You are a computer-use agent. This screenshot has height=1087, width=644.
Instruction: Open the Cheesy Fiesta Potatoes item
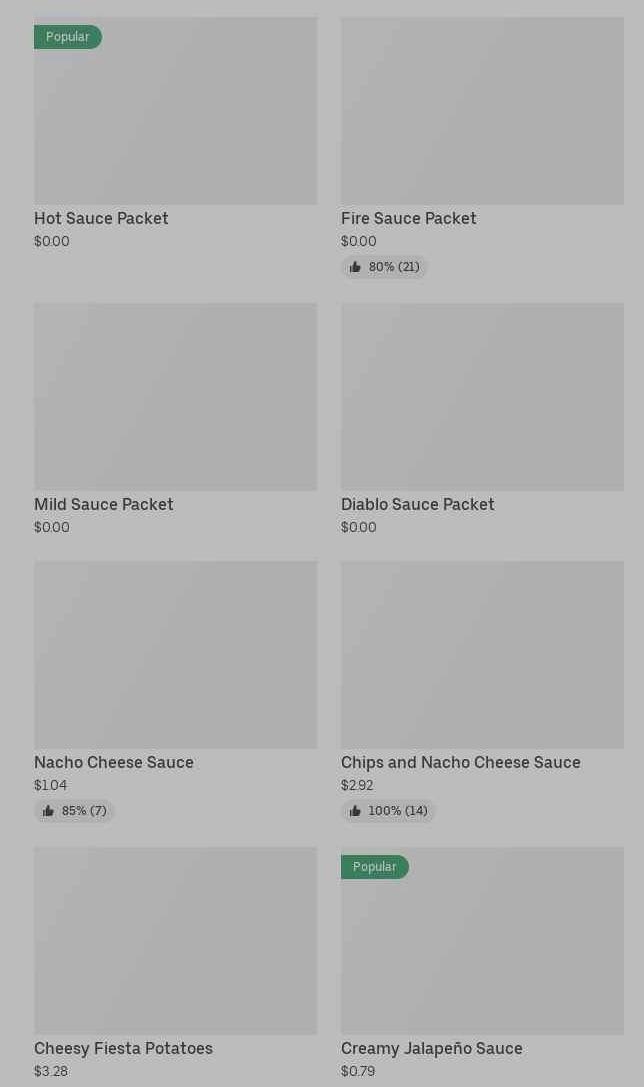point(175,963)
